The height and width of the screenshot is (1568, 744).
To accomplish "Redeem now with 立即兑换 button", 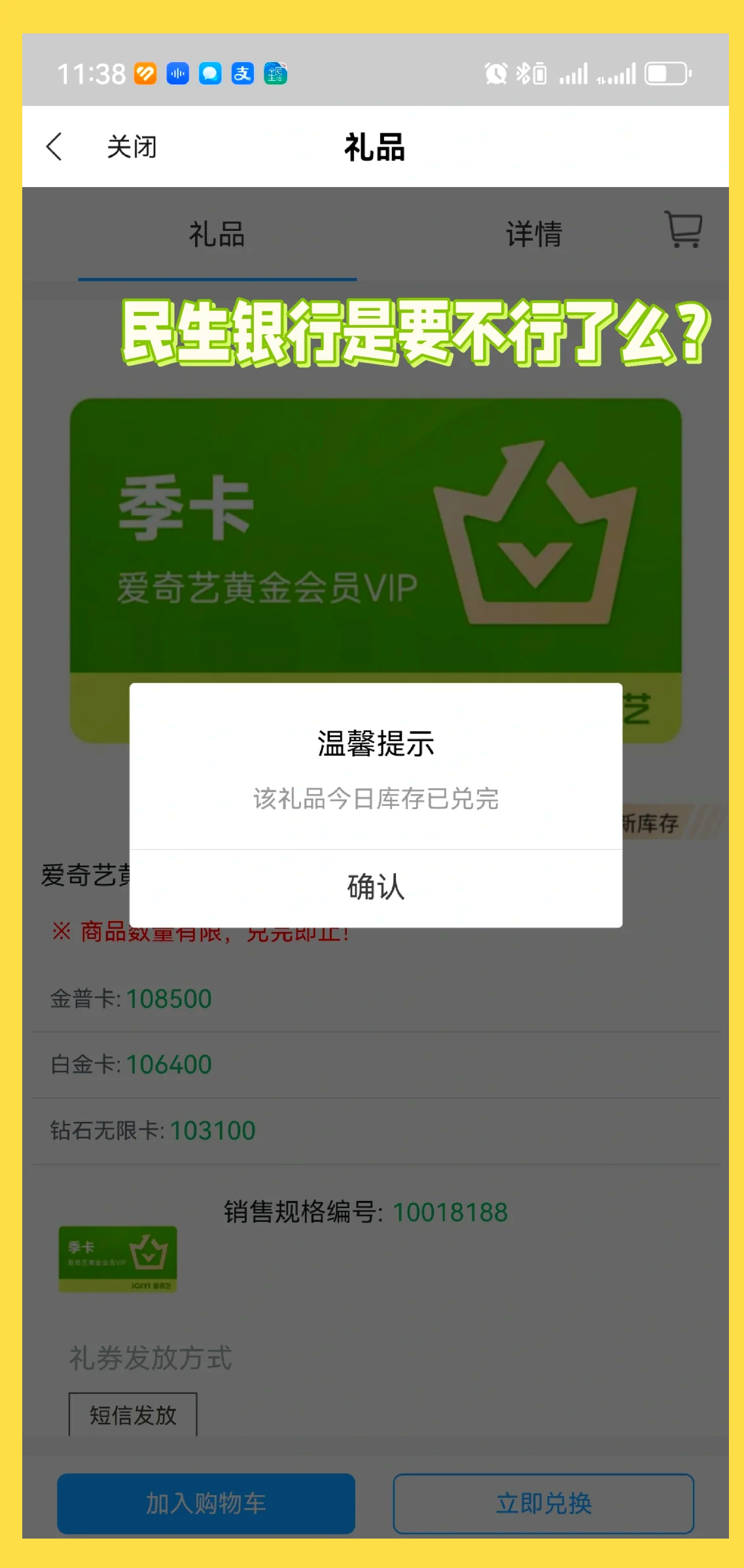I will pos(543,1503).
